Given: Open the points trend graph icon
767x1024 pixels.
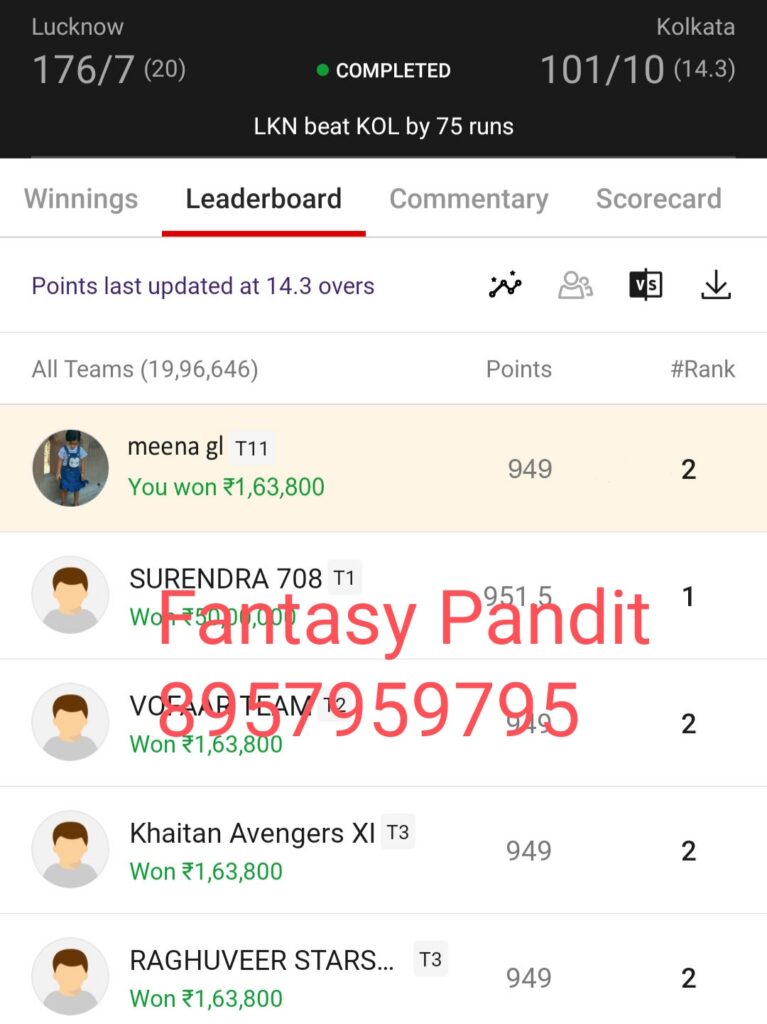Looking at the screenshot, I should pyautogui.click(x=505, y=286).
